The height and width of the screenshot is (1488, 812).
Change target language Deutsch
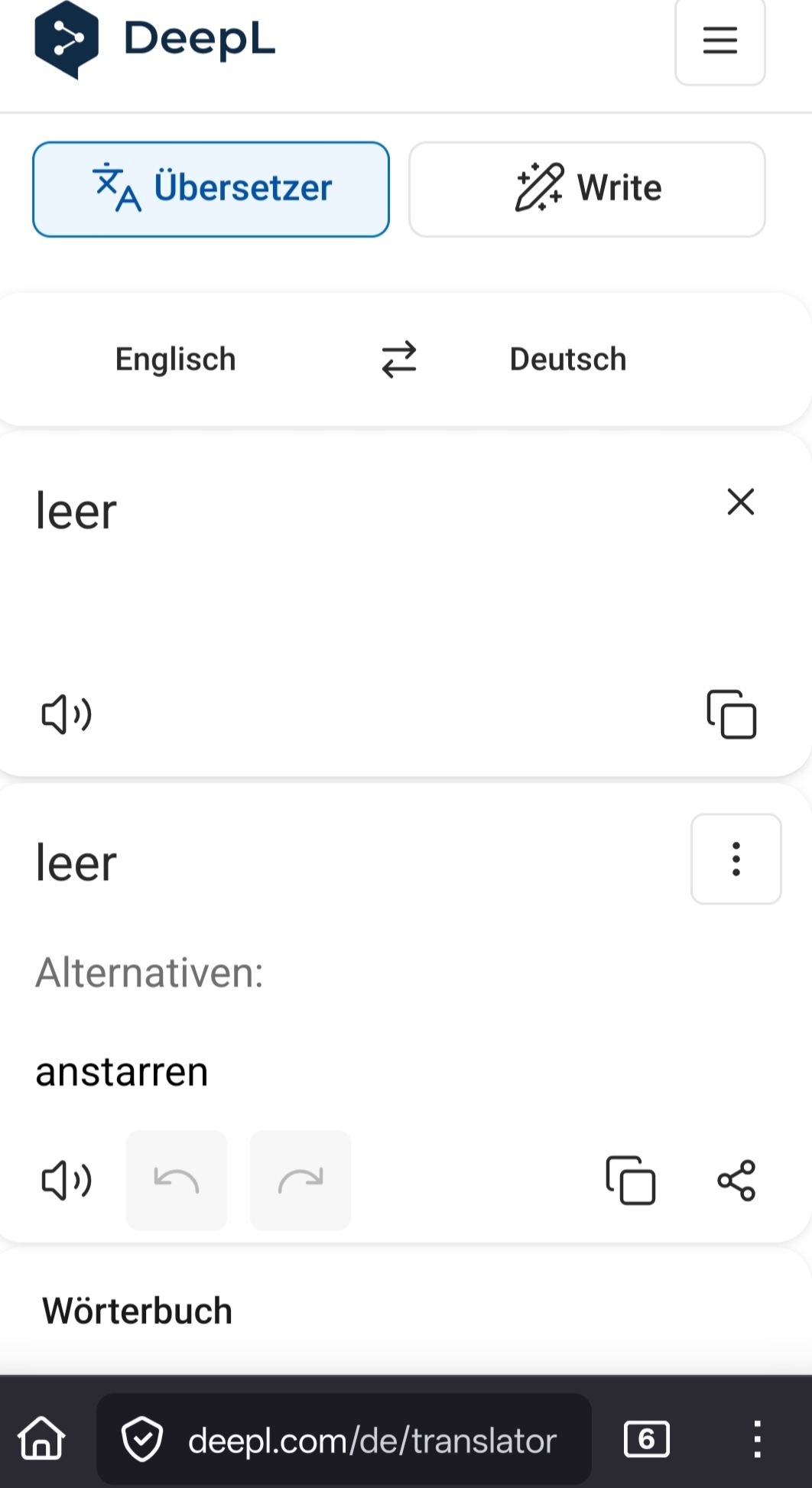click(568, 359)
